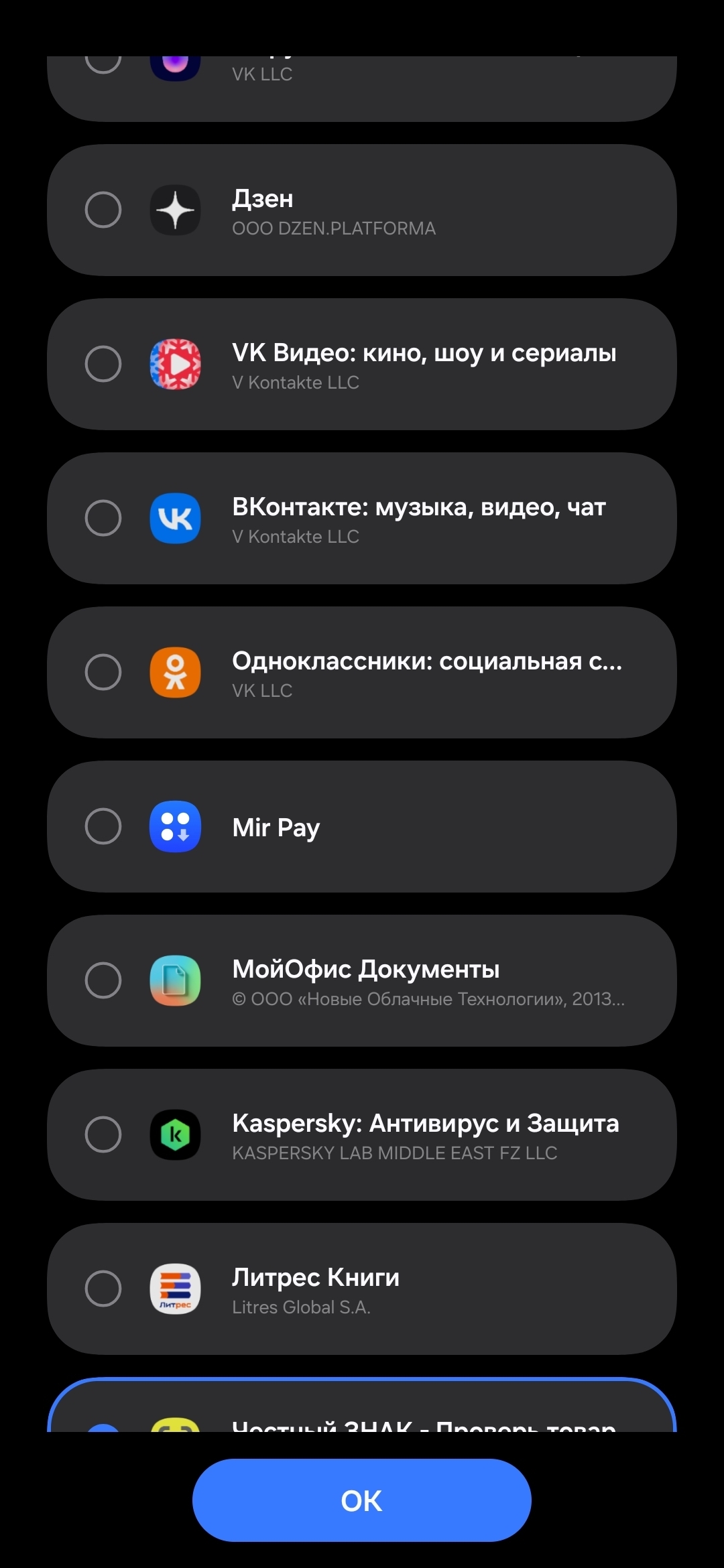Mark Mir Pay for installation
The height and width of the screenshot is (1568, 724).
coord(103,826)
